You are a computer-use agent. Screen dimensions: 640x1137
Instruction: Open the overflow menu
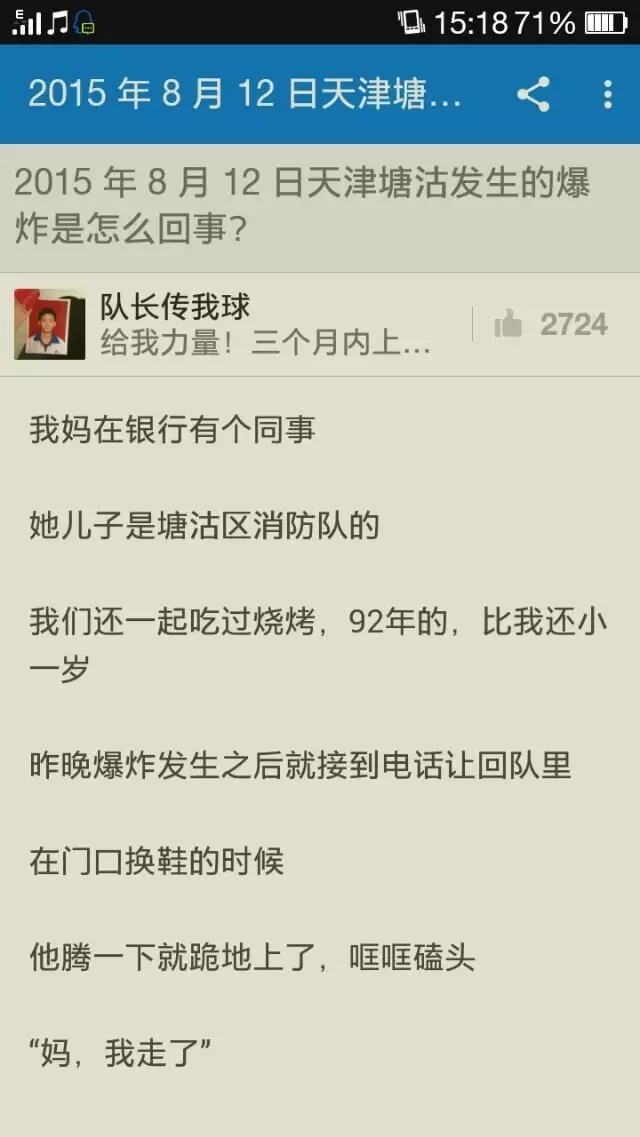point(607,95)
